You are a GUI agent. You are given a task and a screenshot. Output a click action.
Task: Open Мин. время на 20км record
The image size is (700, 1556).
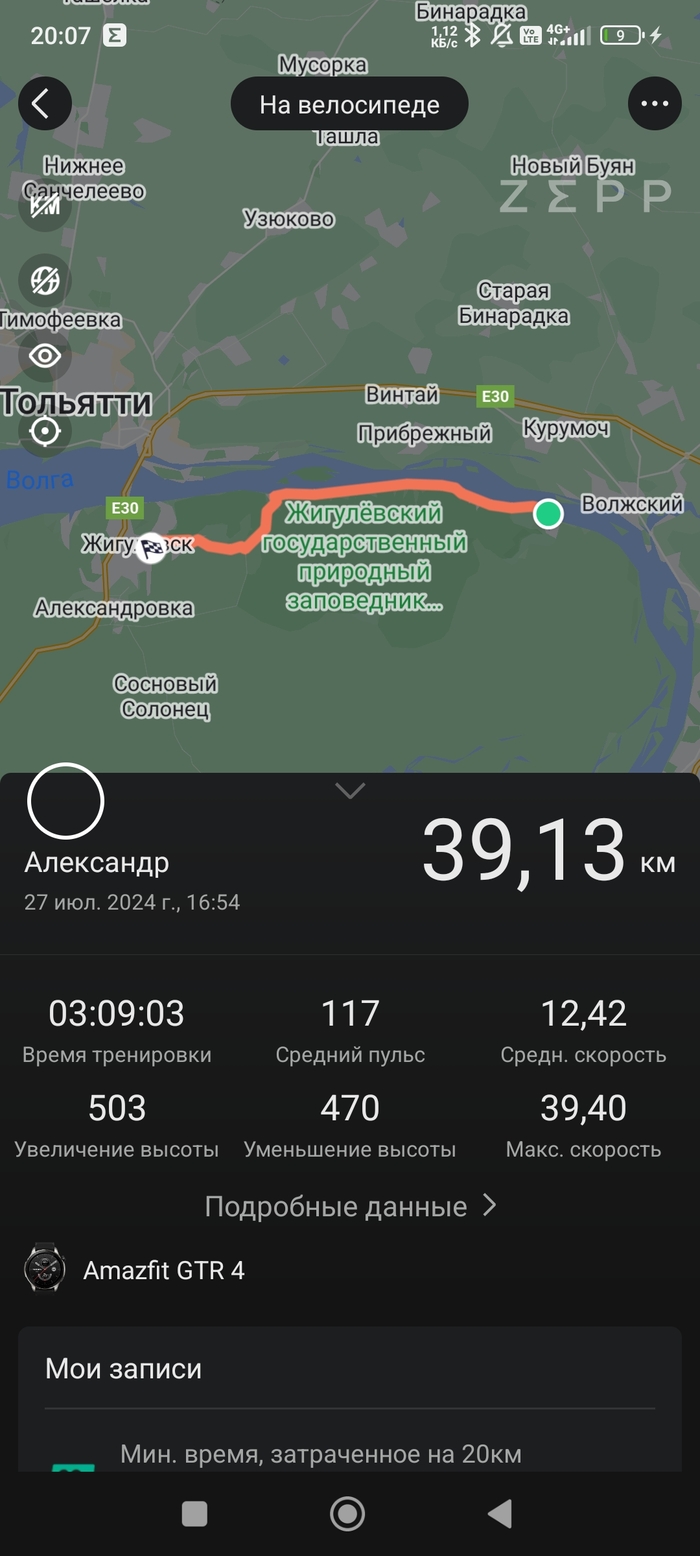[320, 1454]
